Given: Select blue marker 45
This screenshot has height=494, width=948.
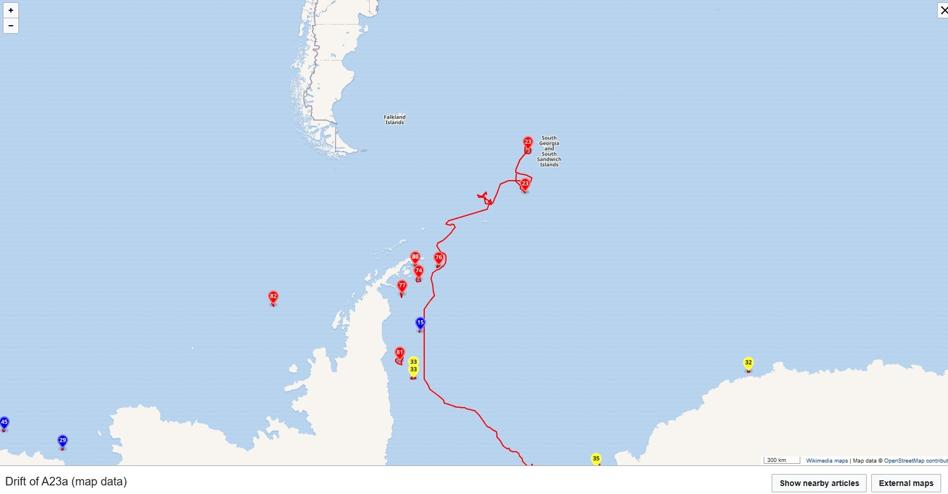Looking at the screenshot, I should point(4,423).
